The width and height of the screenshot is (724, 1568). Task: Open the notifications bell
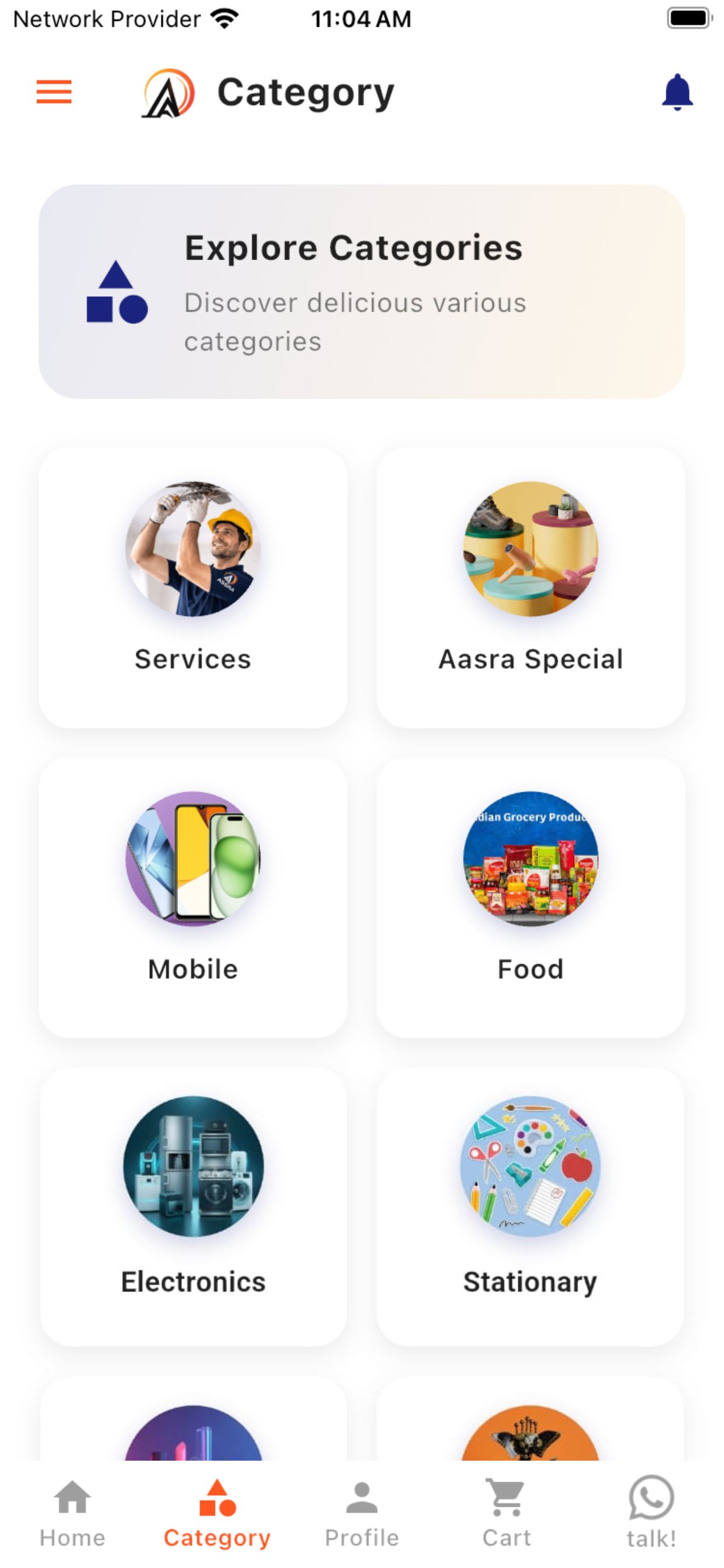[677, 92]
